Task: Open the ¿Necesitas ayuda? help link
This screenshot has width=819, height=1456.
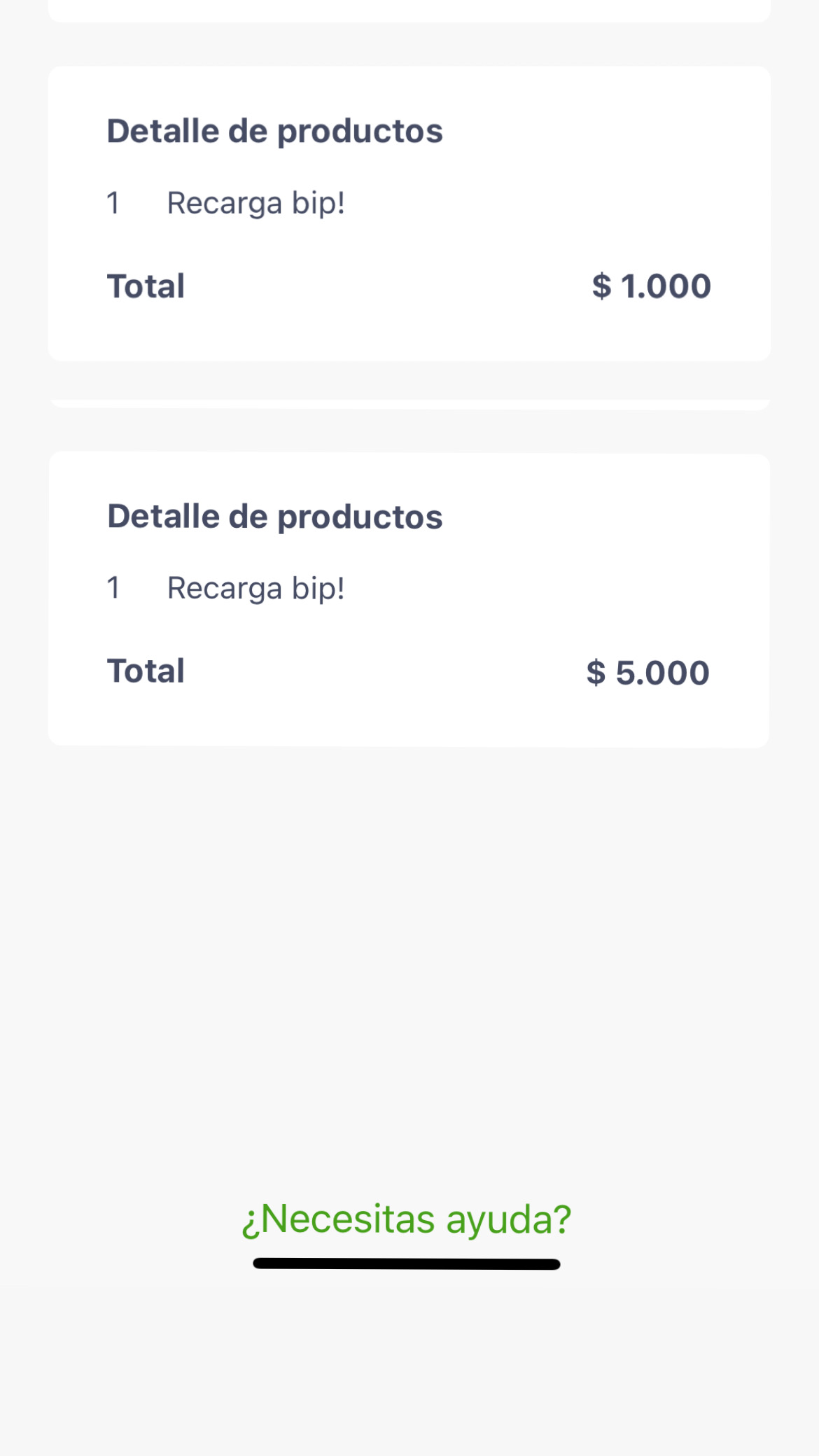Action: click(407, 1219)
